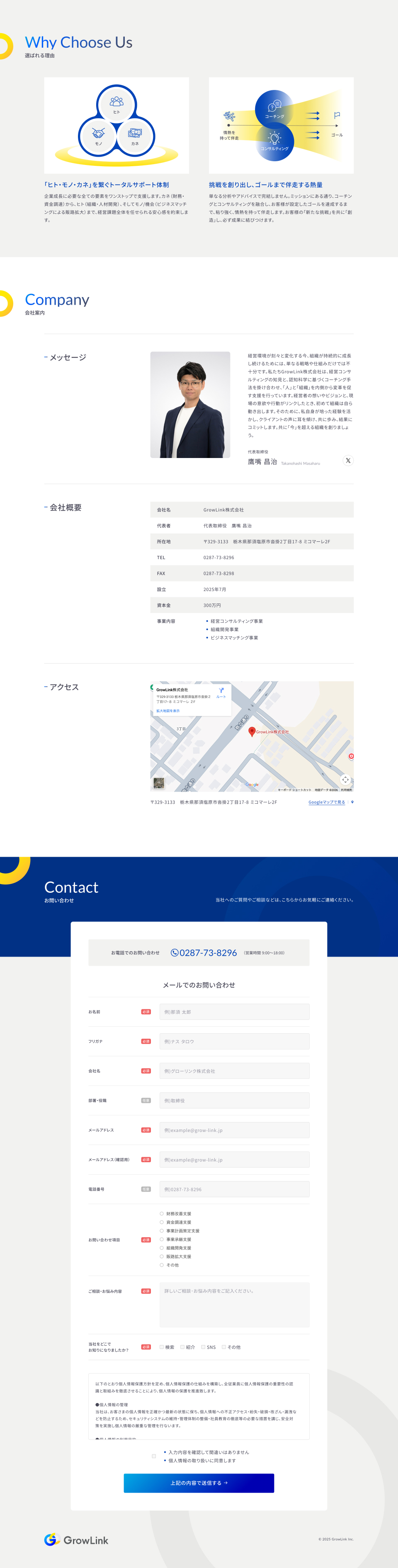Call the phone number 0287-73-8296
398x1568 pixels.
point(204,952)
